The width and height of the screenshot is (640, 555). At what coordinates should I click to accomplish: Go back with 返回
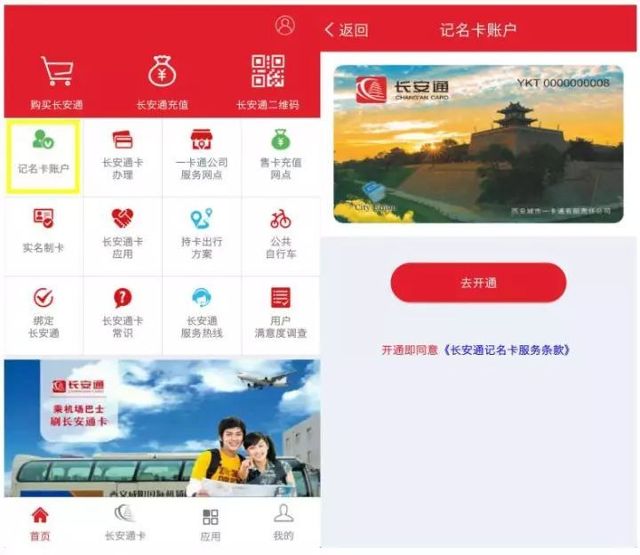coord(346,30)
